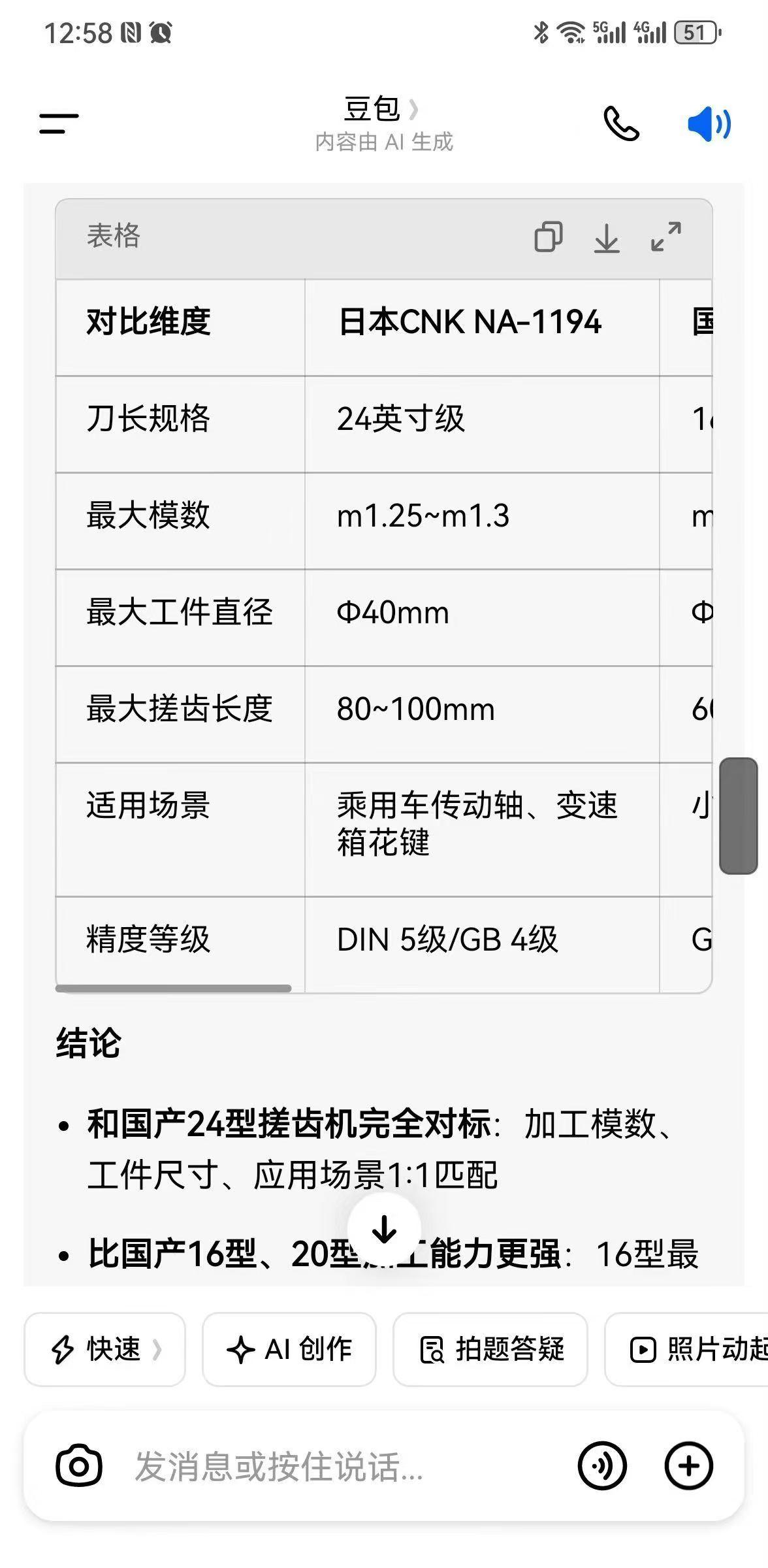Open the side menu hamburger icon

coord(59,123)
